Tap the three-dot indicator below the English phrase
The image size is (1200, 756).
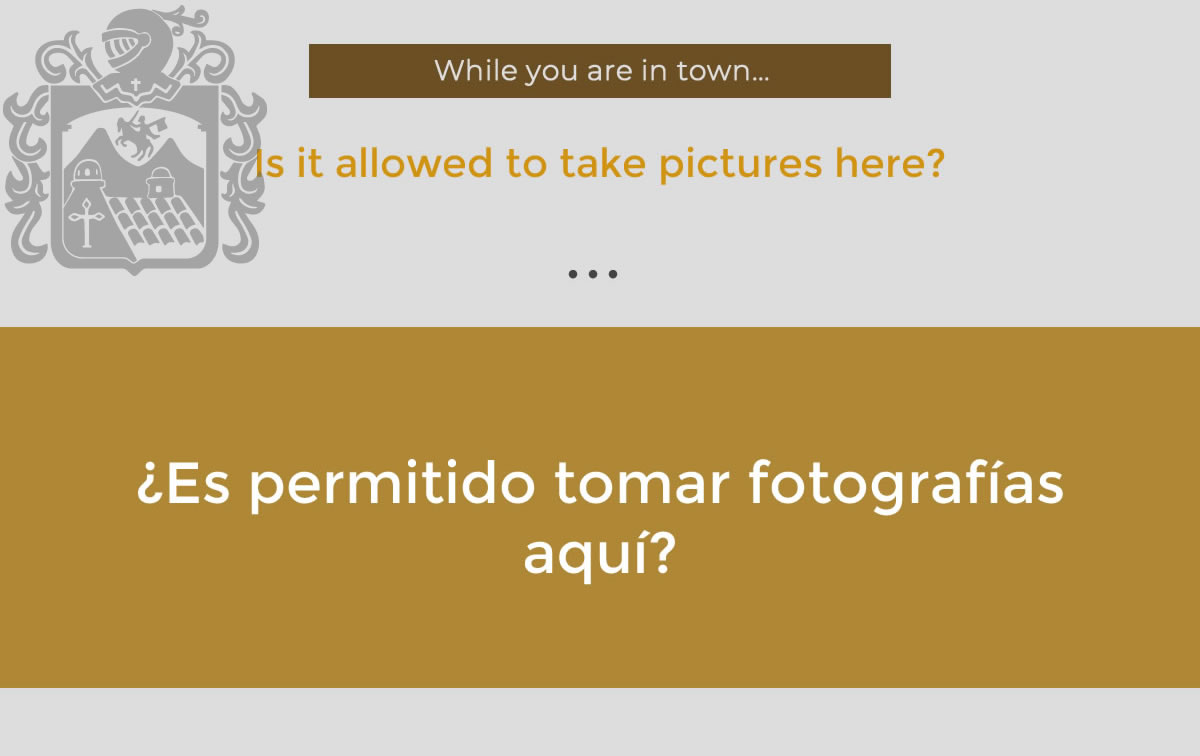coord(593,273)
